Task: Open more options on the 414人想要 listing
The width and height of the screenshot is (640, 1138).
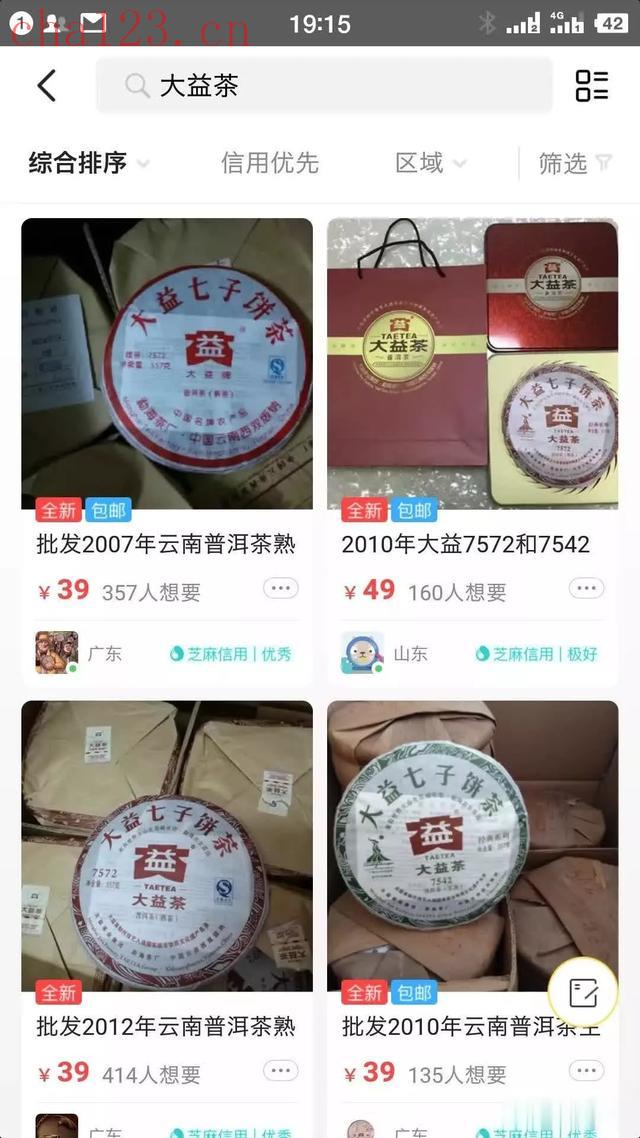Action: tap(281, 1071)
